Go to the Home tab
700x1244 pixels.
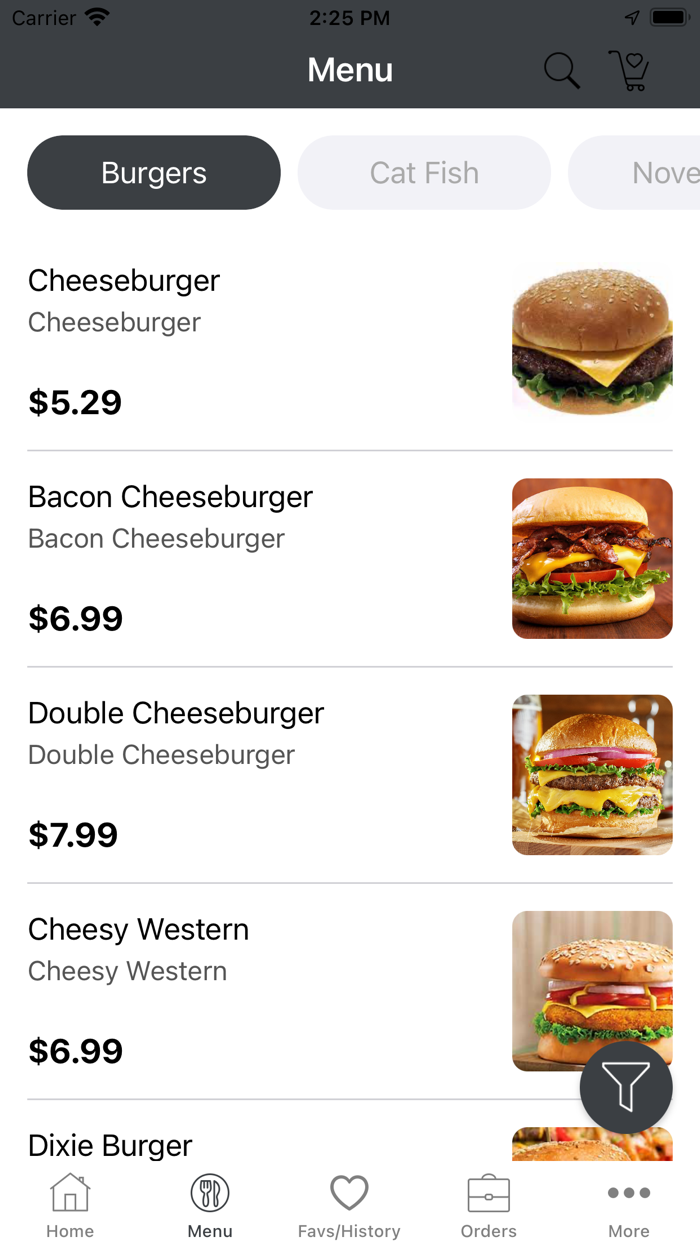click(70, 1205)
